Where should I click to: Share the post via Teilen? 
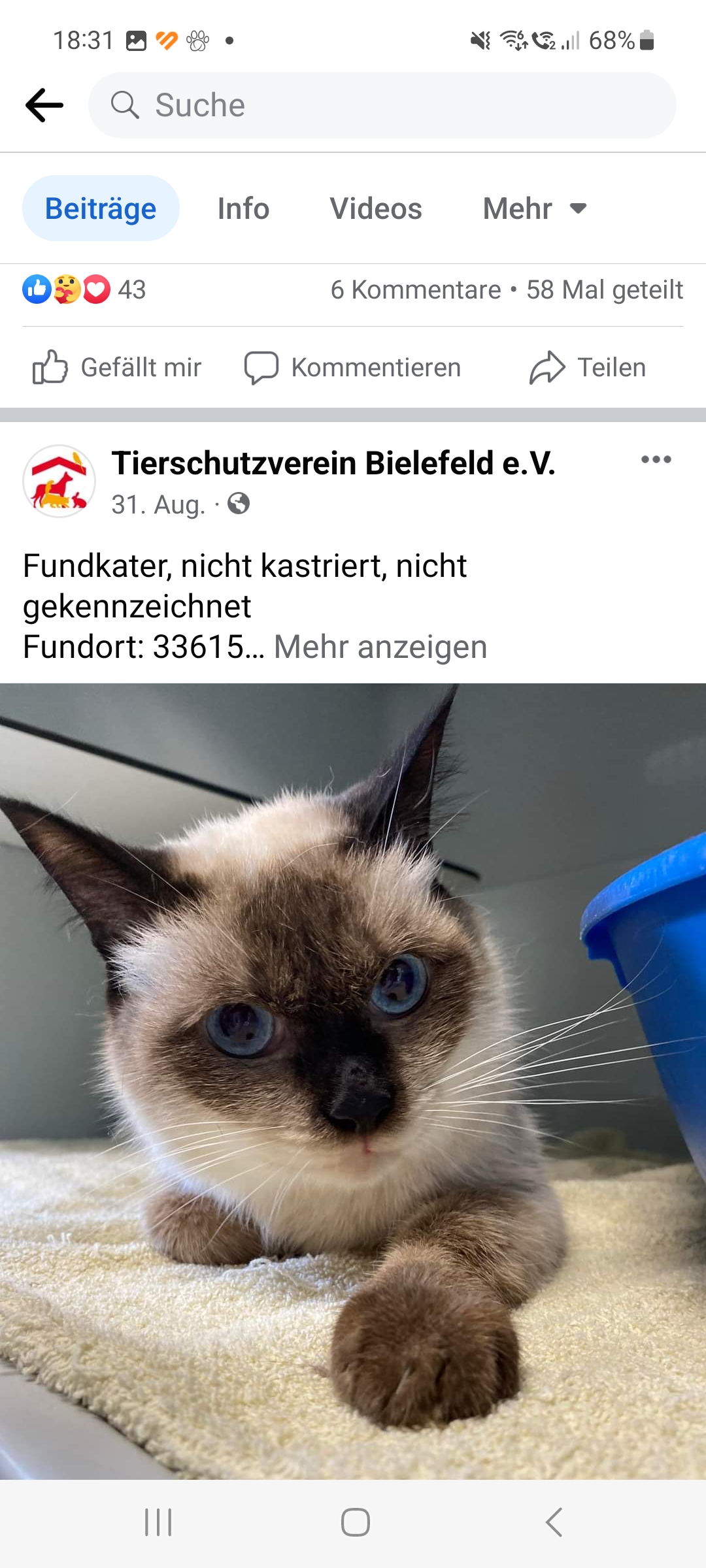[x=588, y=367]
